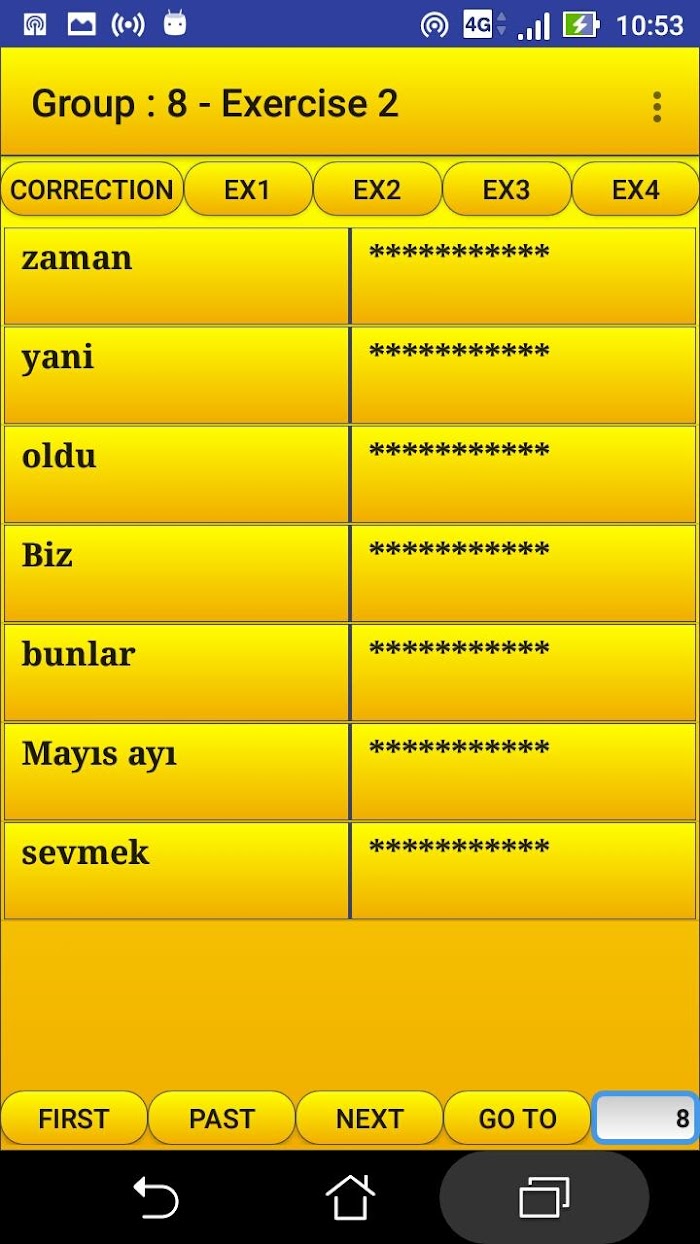Tap the CORRECTION button
Screen dimensions: 700x1244
tap(92, 190)
